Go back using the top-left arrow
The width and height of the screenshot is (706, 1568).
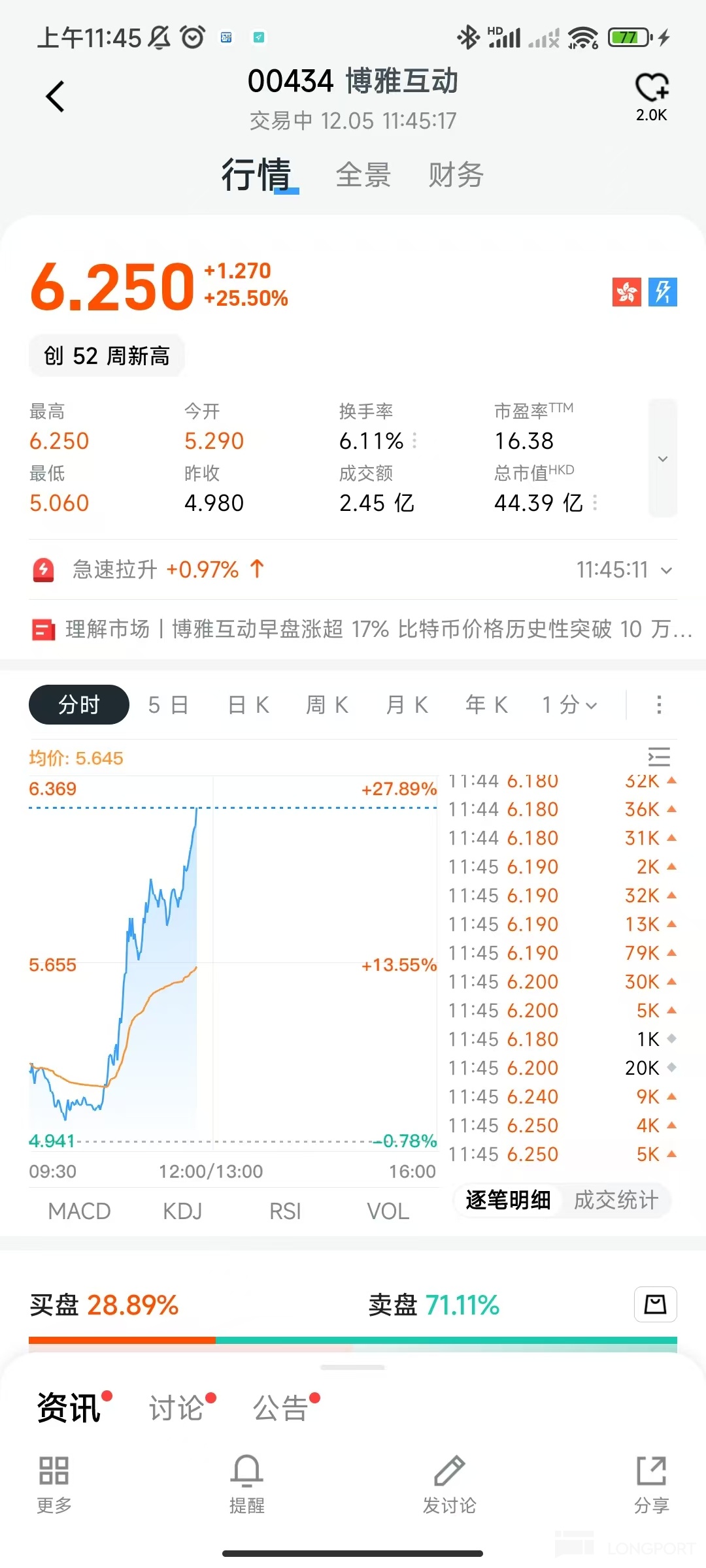click(x=56, y=97)
